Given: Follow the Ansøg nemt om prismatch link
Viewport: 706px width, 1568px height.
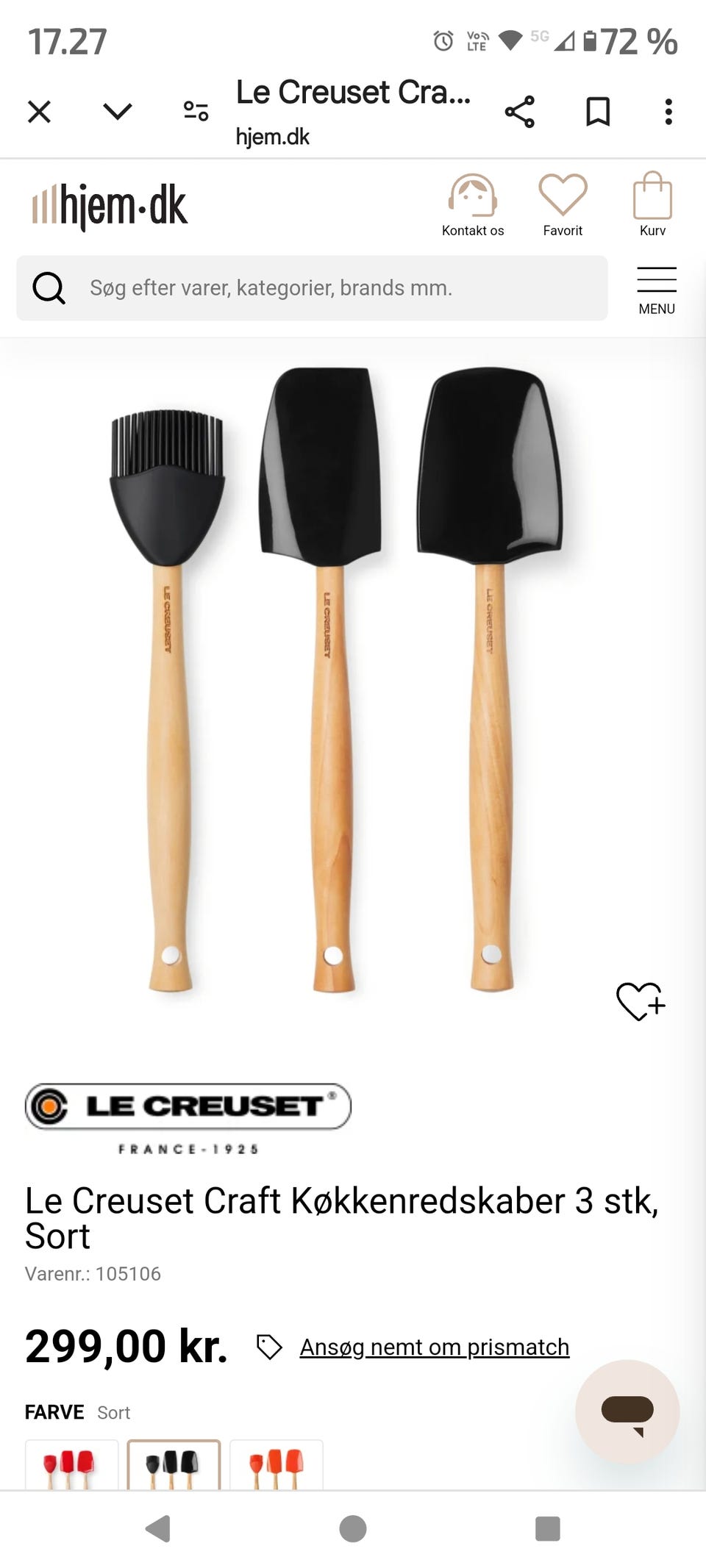Looking at the screenshot, I should click(x=434, y=1347).
